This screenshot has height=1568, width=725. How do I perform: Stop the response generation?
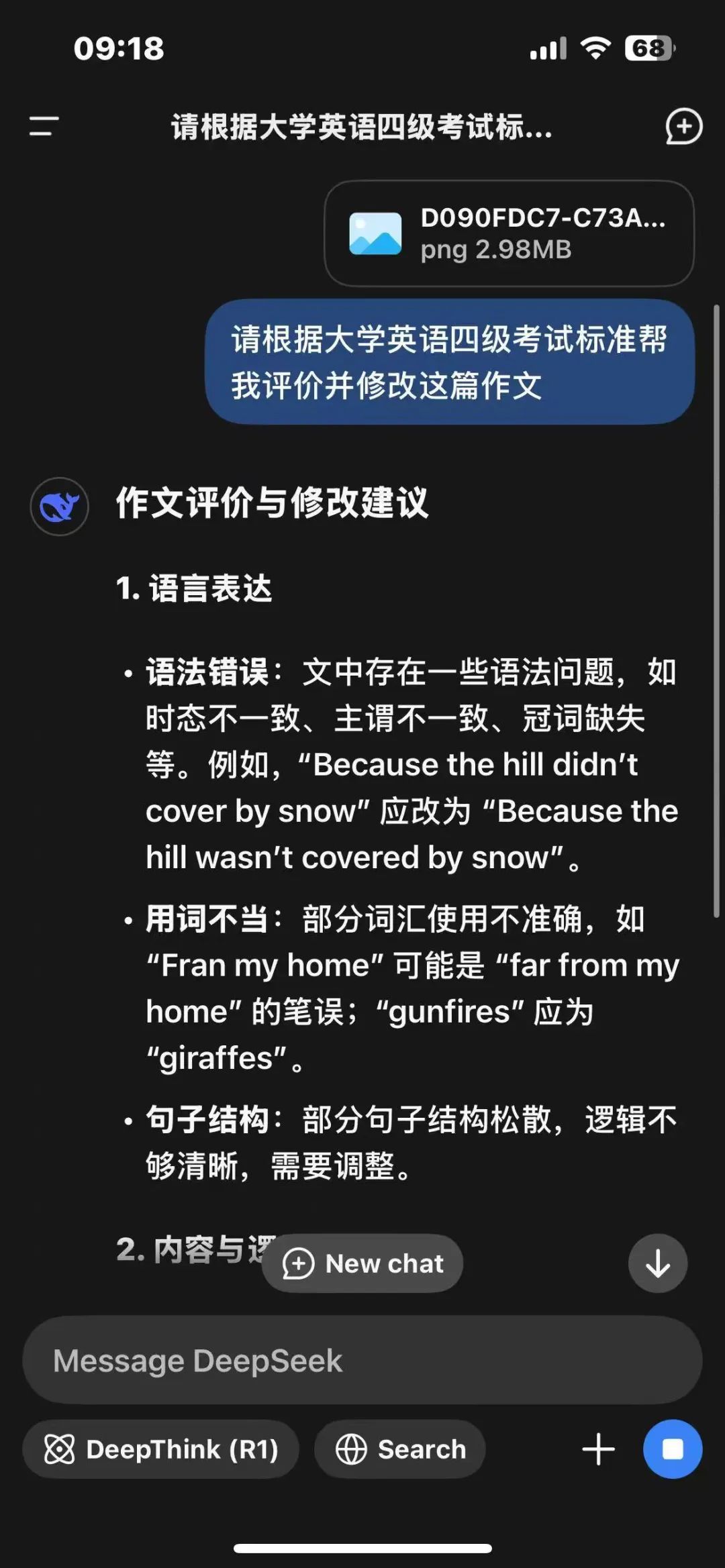click(673, 1449)
